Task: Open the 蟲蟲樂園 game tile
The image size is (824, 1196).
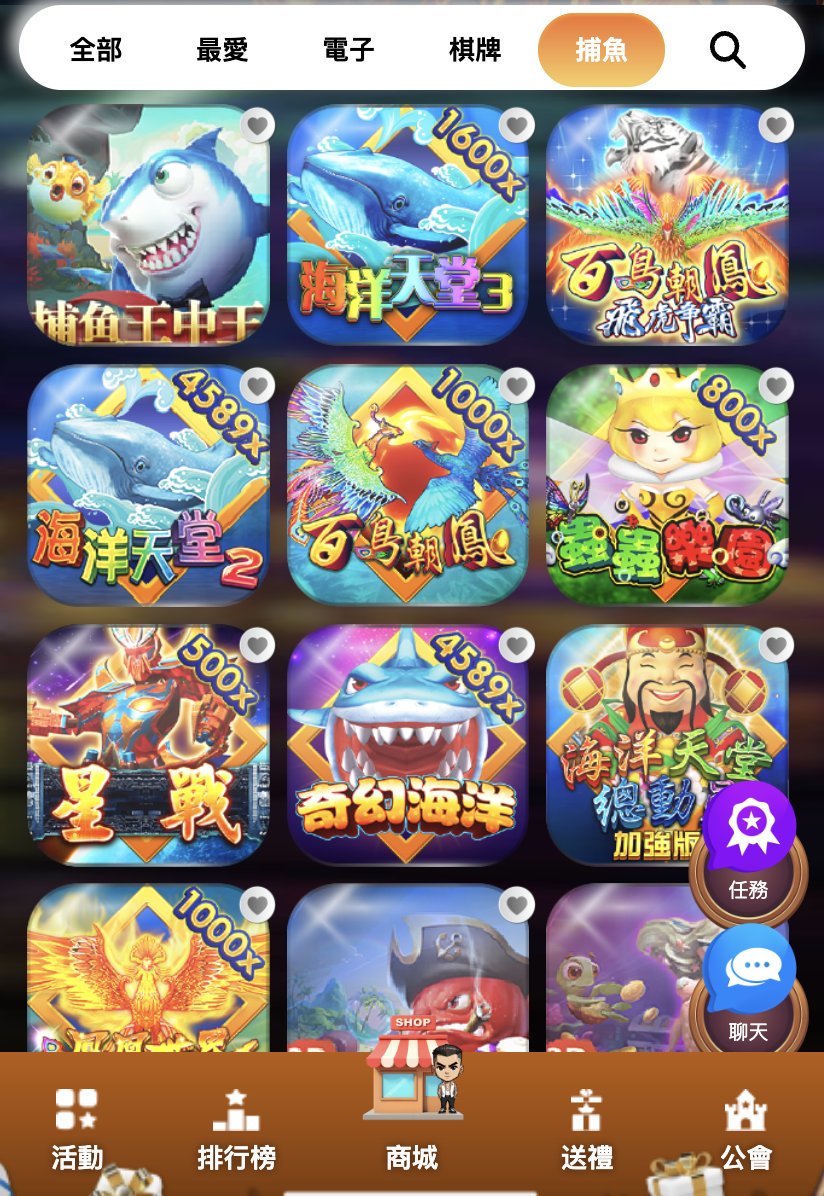Action: click(667, 485)
